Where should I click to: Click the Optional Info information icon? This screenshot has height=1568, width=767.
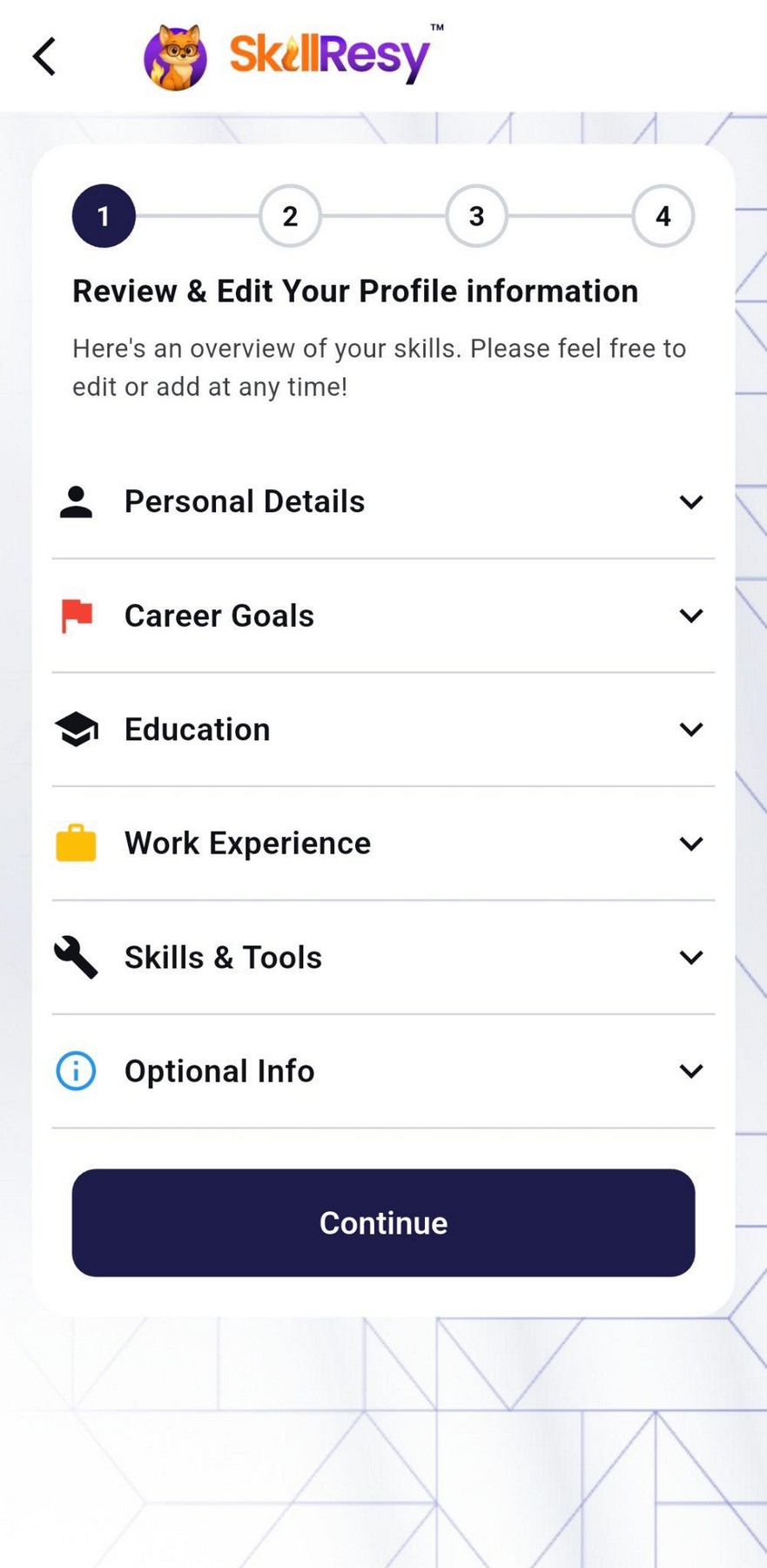coord(76,1070)
